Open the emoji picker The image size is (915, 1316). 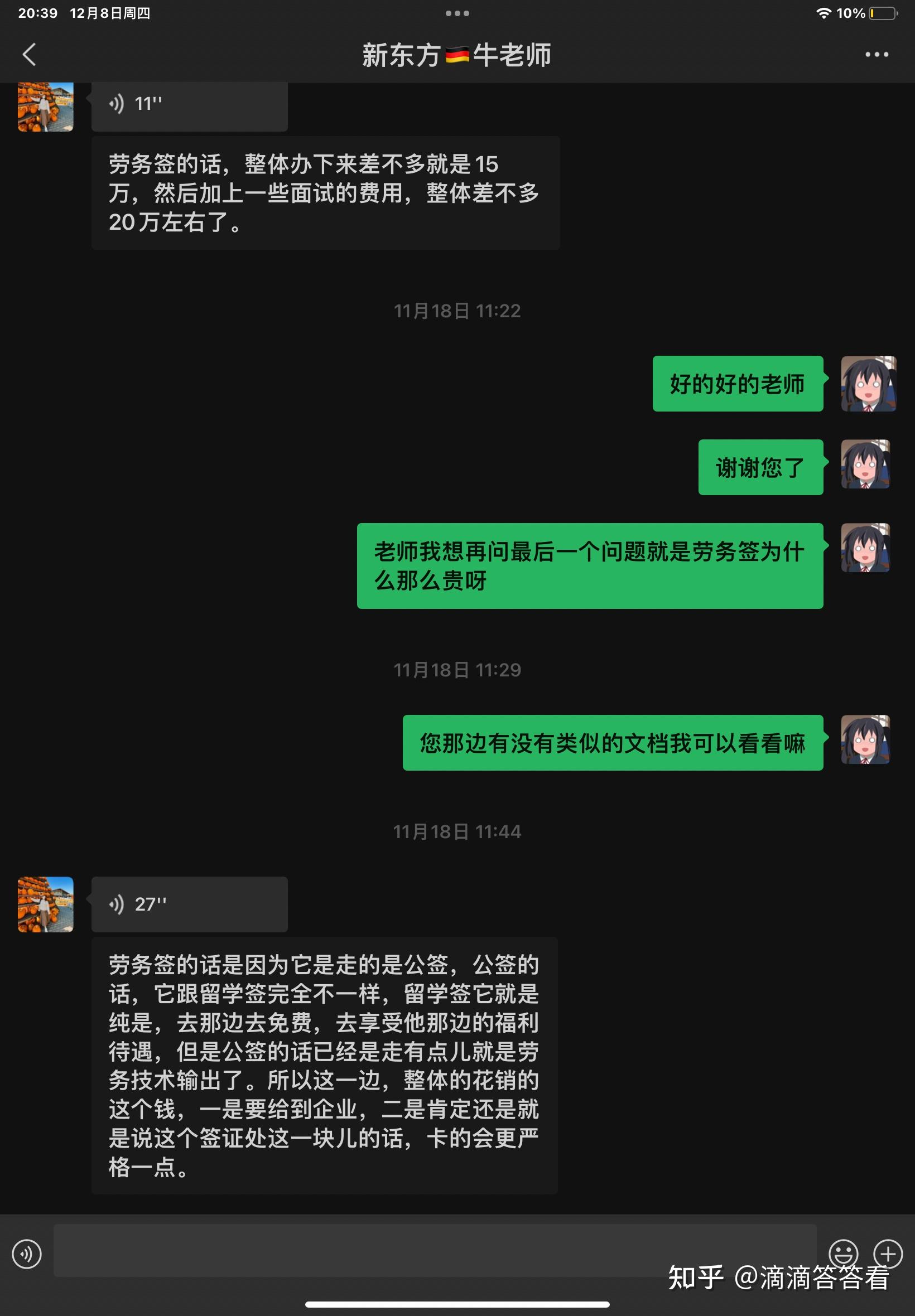(844, 1253)
